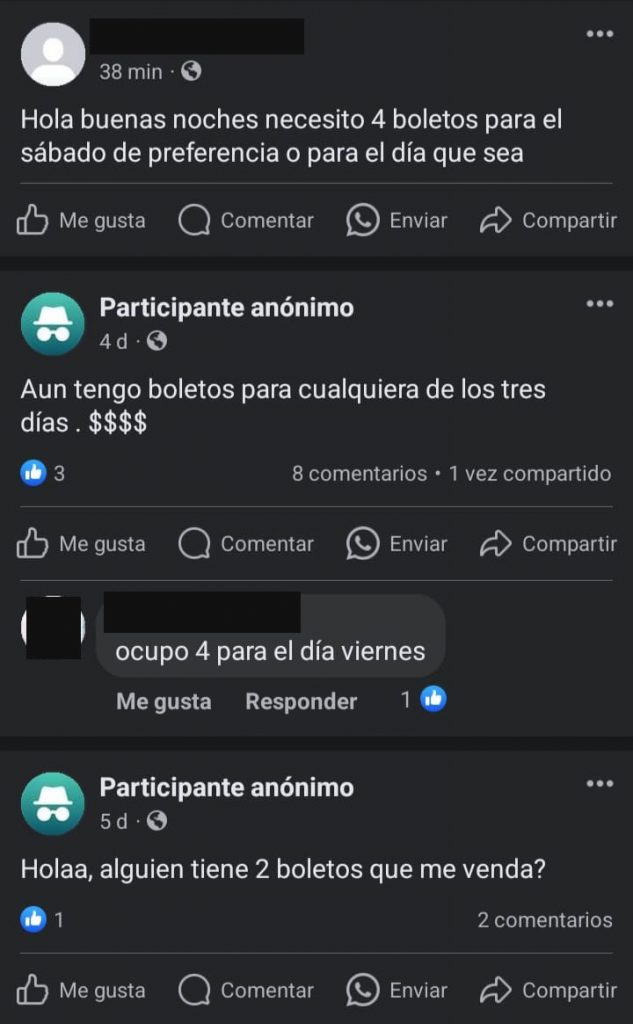This screenshot has width=633, height=1024.
Task: Reply to the 'ocupo 4 para el día viernes' comment
Action: tap(301, 701)
